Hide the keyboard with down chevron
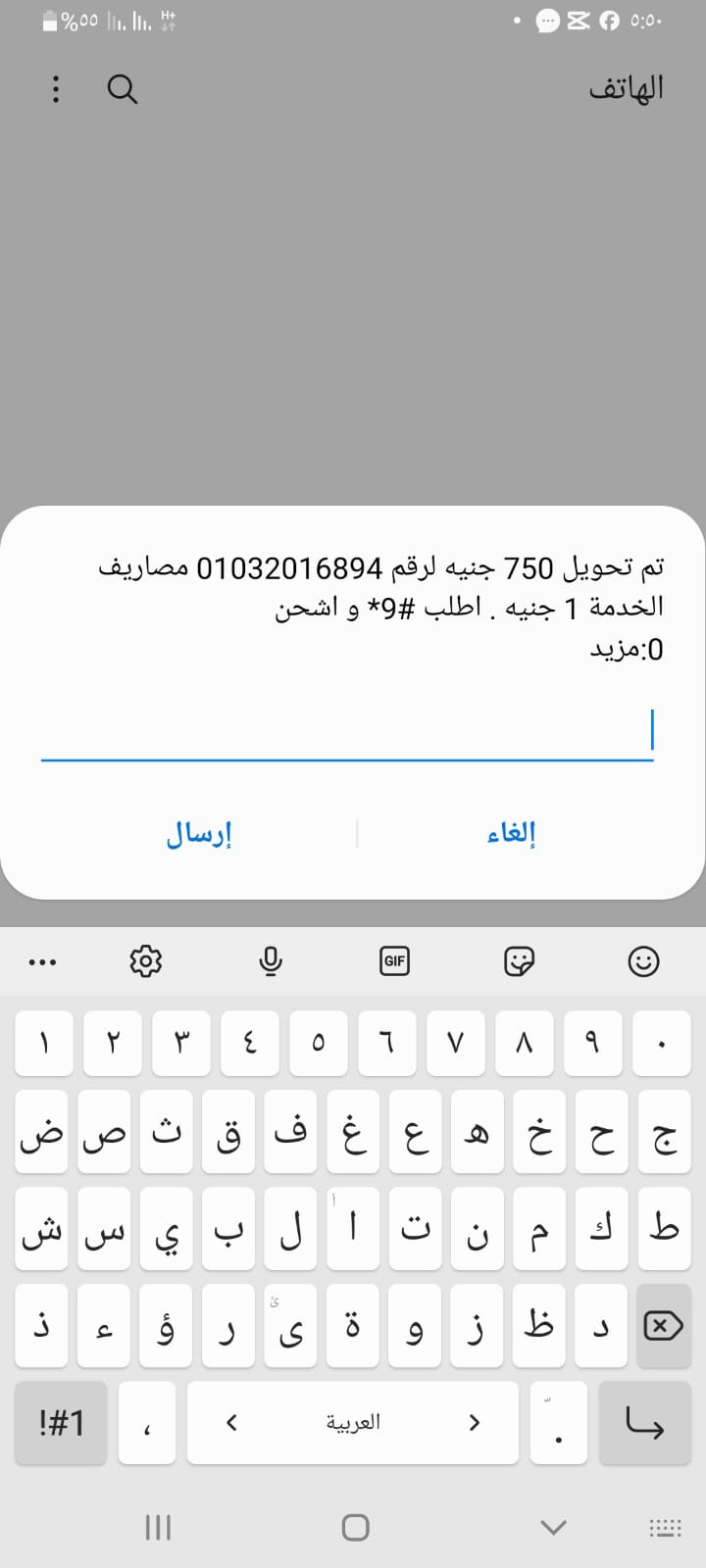The width and height of the screenshot is (706, 1568). pos(553,1527)
